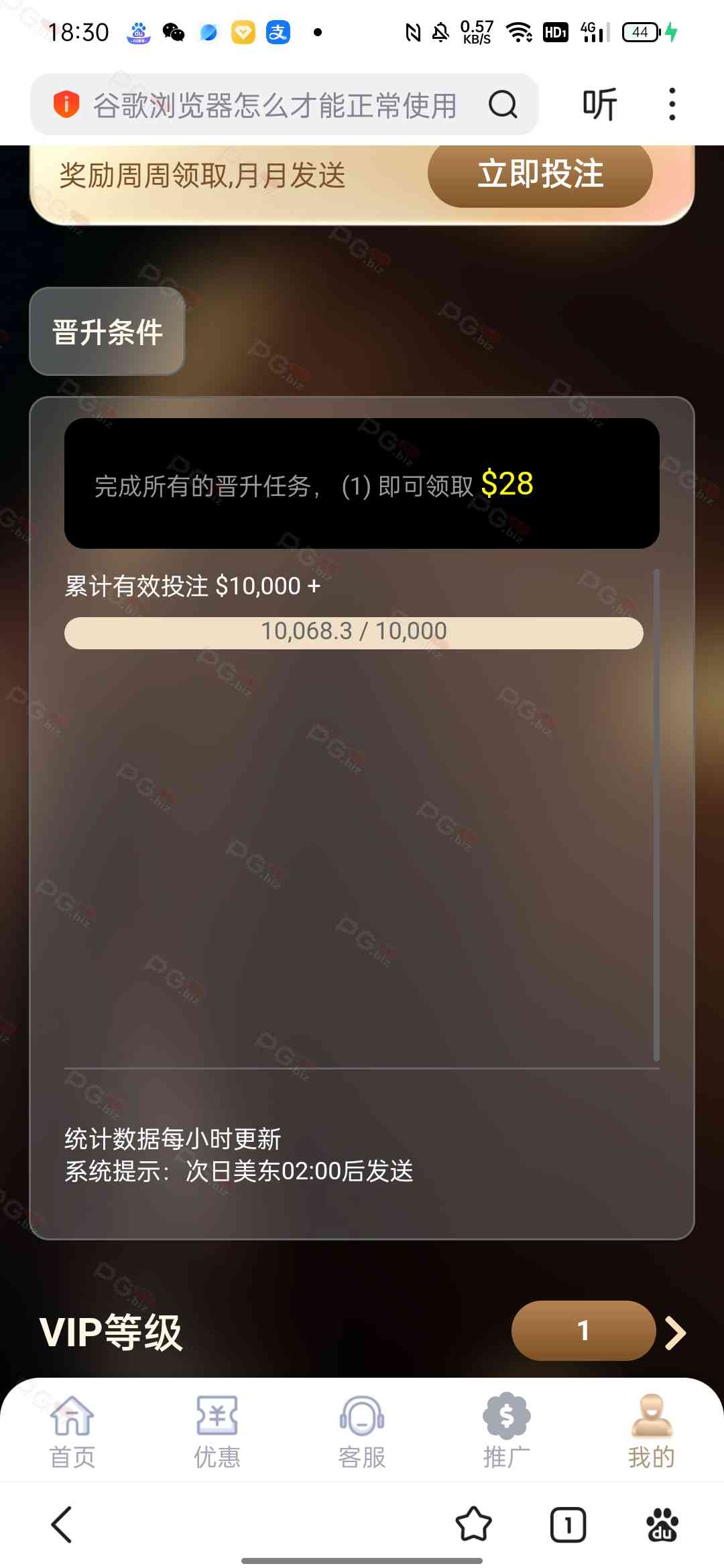Select the 晋升条件 tab
724x1568 pixels.
pos(107,332)
